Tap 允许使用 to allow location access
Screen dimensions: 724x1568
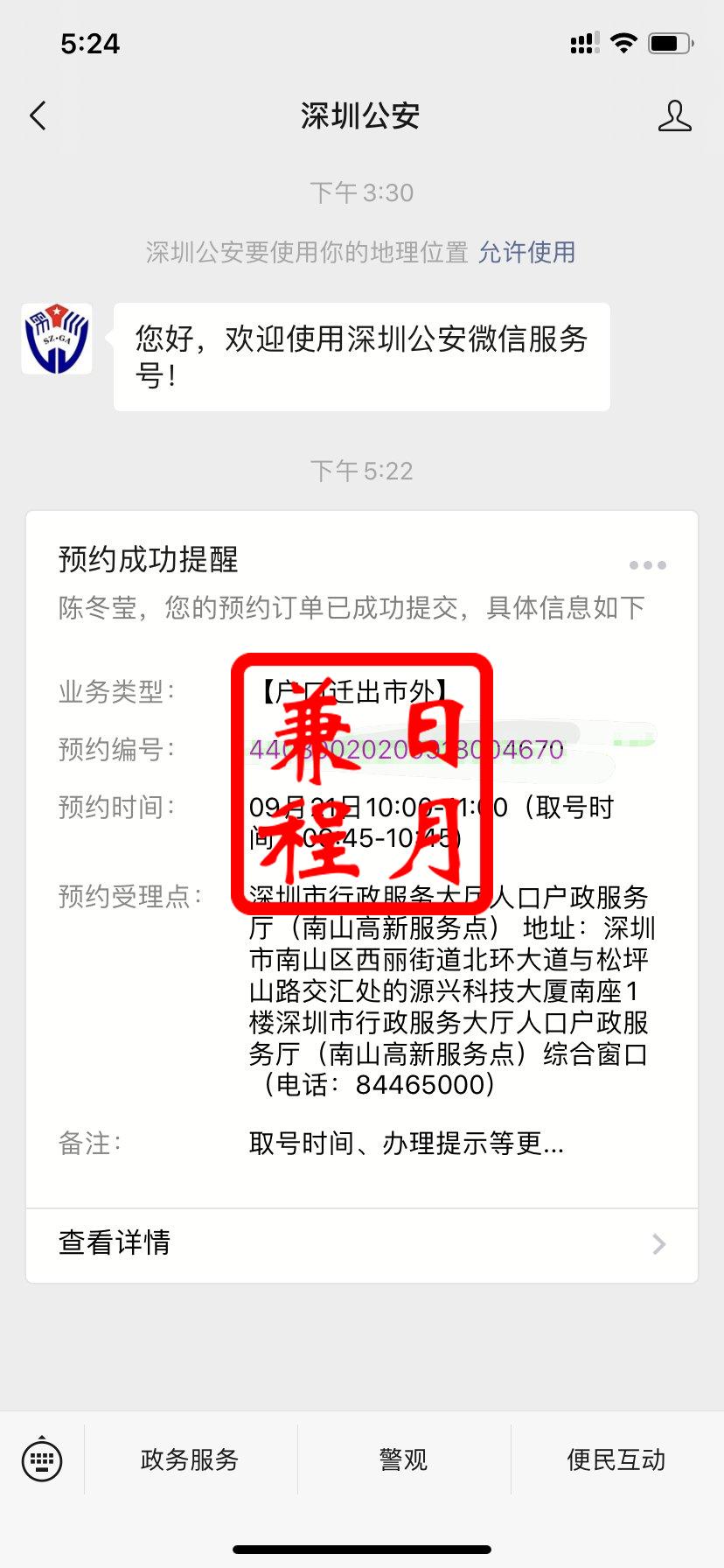point(526,253)
